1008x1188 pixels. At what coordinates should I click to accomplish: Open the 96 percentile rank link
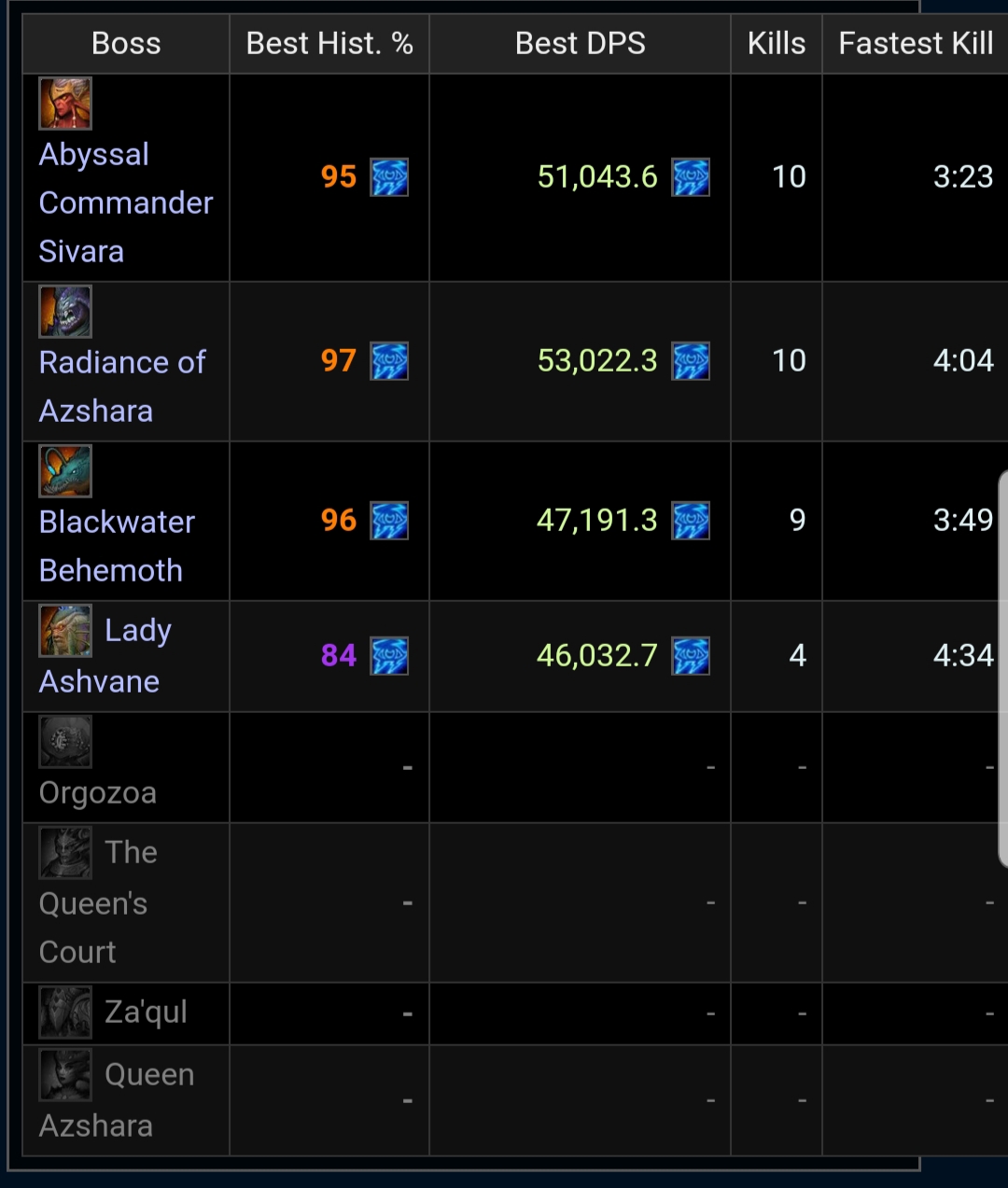[338, 521]
